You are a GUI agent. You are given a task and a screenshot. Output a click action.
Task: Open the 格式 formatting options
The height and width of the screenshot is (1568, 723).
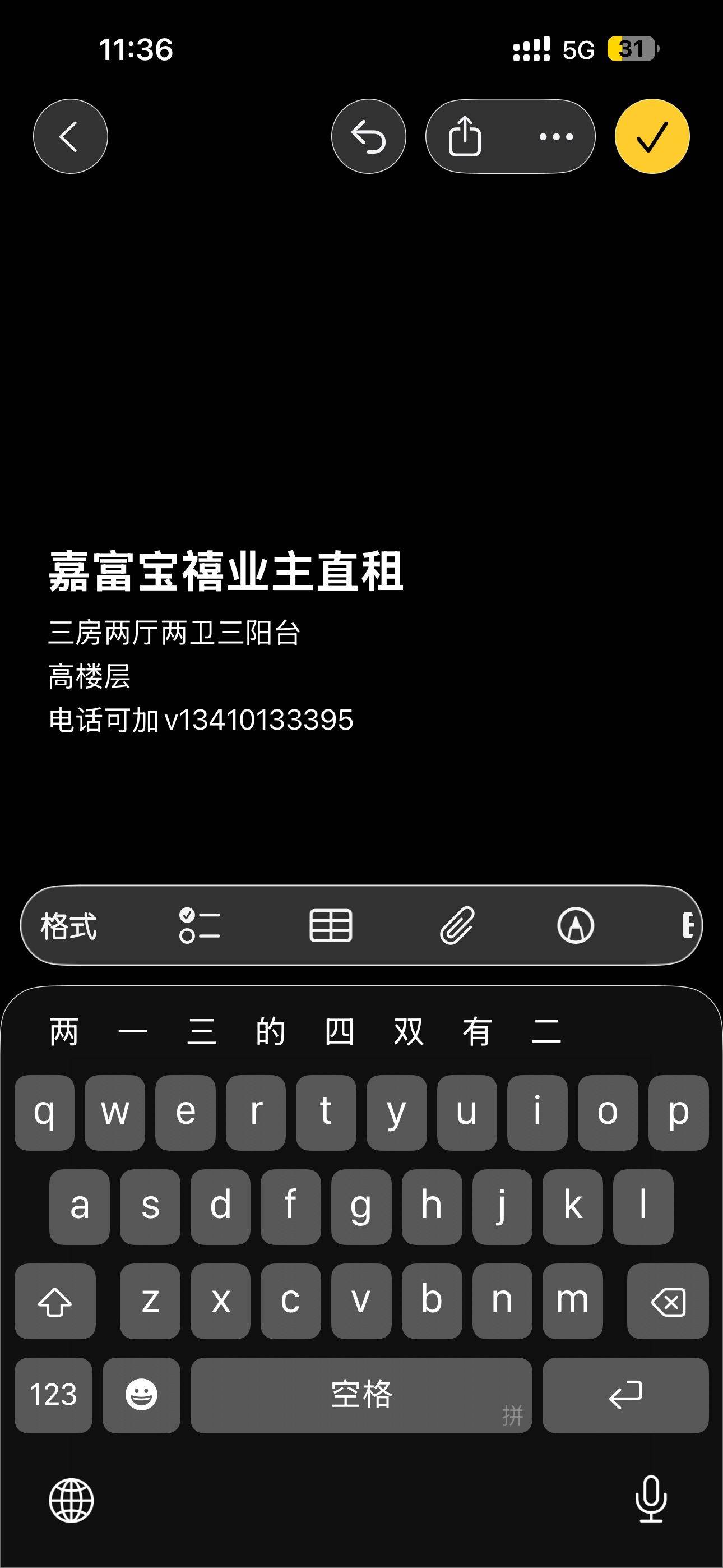point(69,926)
